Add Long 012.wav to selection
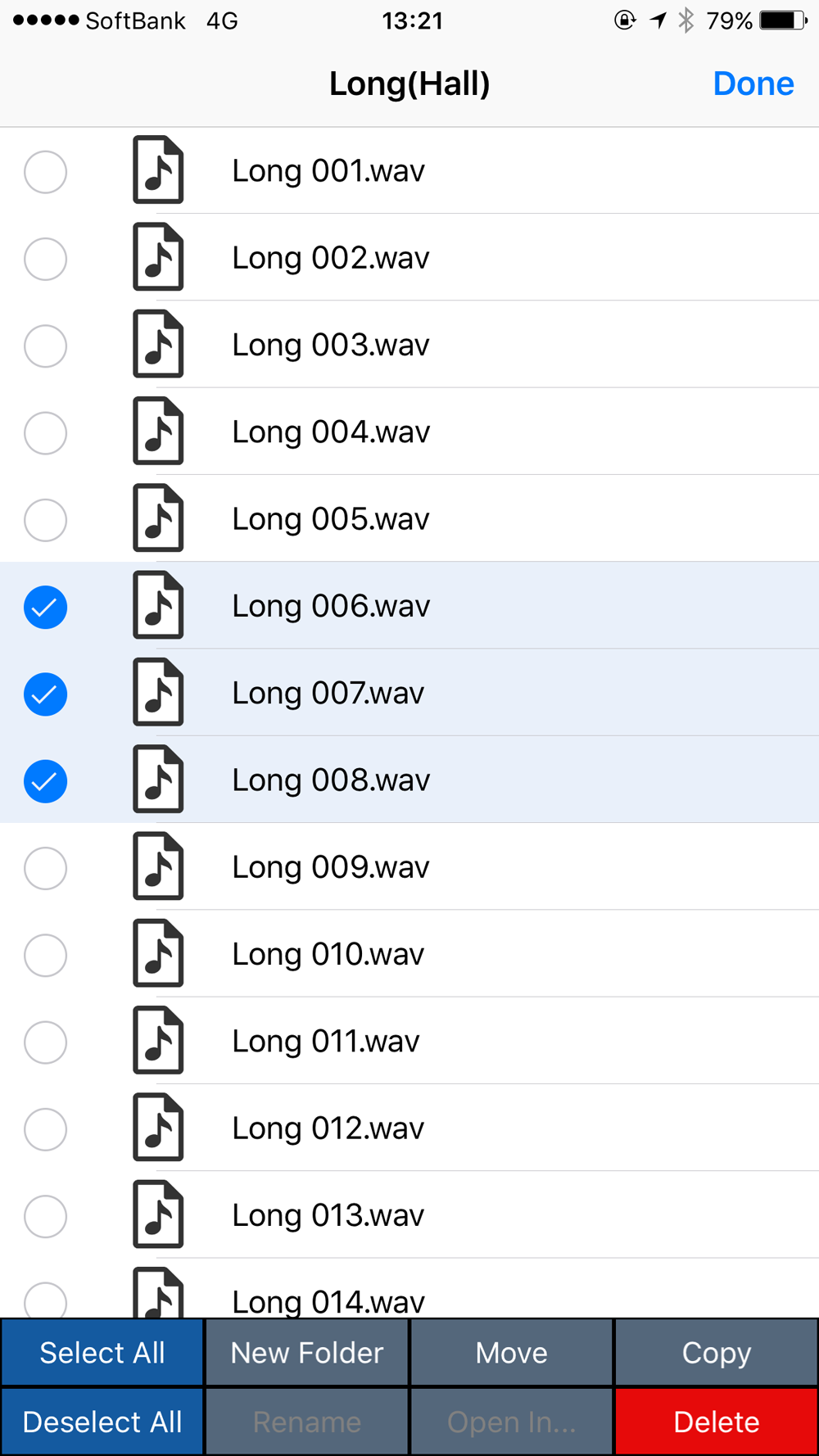The height and width of the screenshot is (1456, 819). coord(45,1129)
